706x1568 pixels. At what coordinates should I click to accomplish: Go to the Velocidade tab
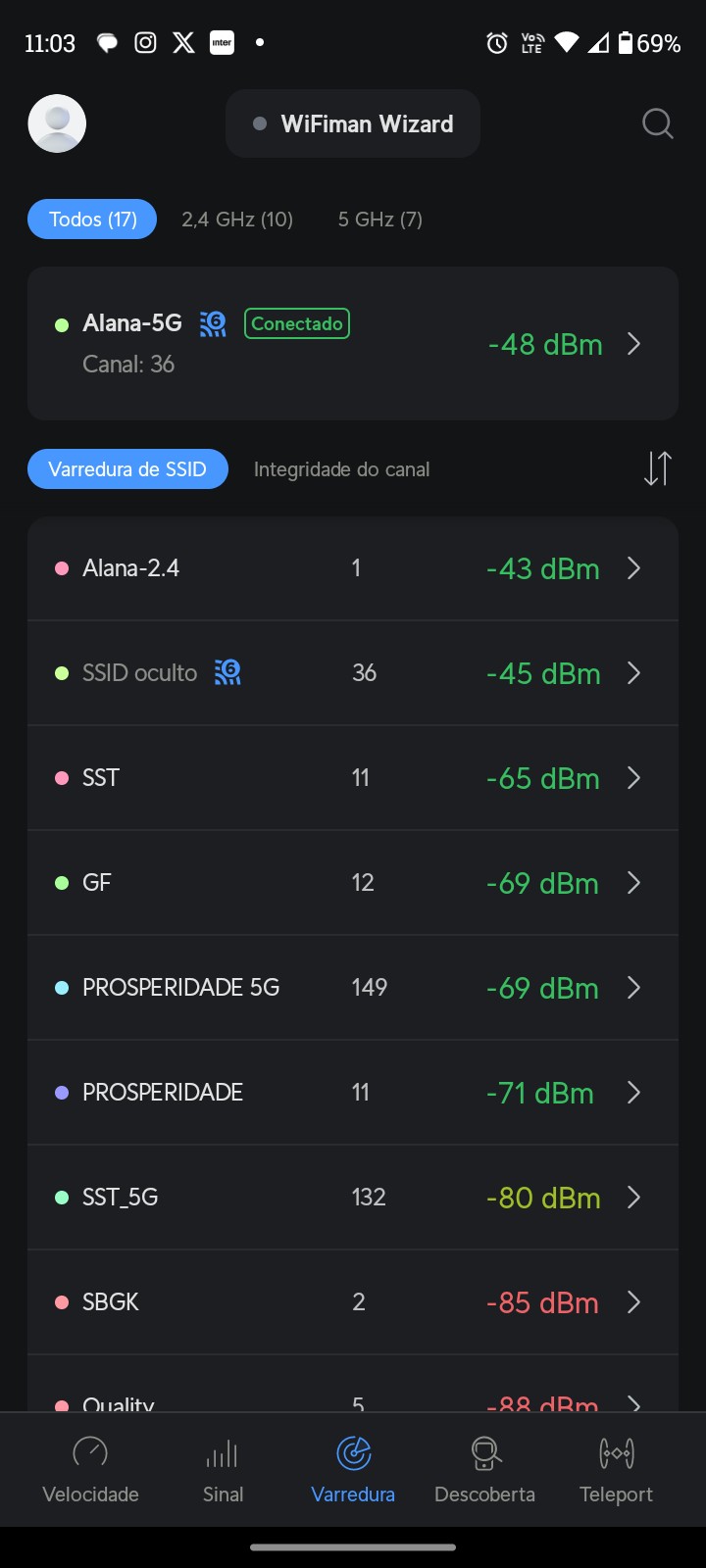click(90, 1469)
